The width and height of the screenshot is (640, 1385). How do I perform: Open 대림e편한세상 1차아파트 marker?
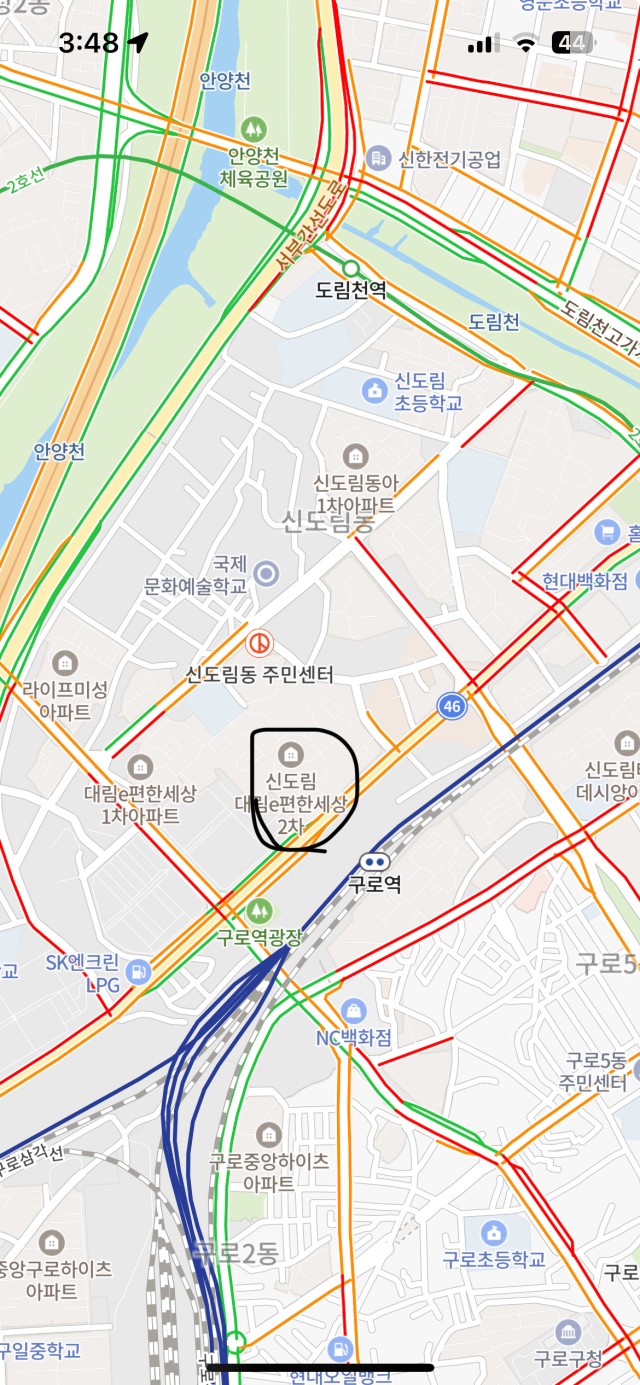[x=140, y=766]
